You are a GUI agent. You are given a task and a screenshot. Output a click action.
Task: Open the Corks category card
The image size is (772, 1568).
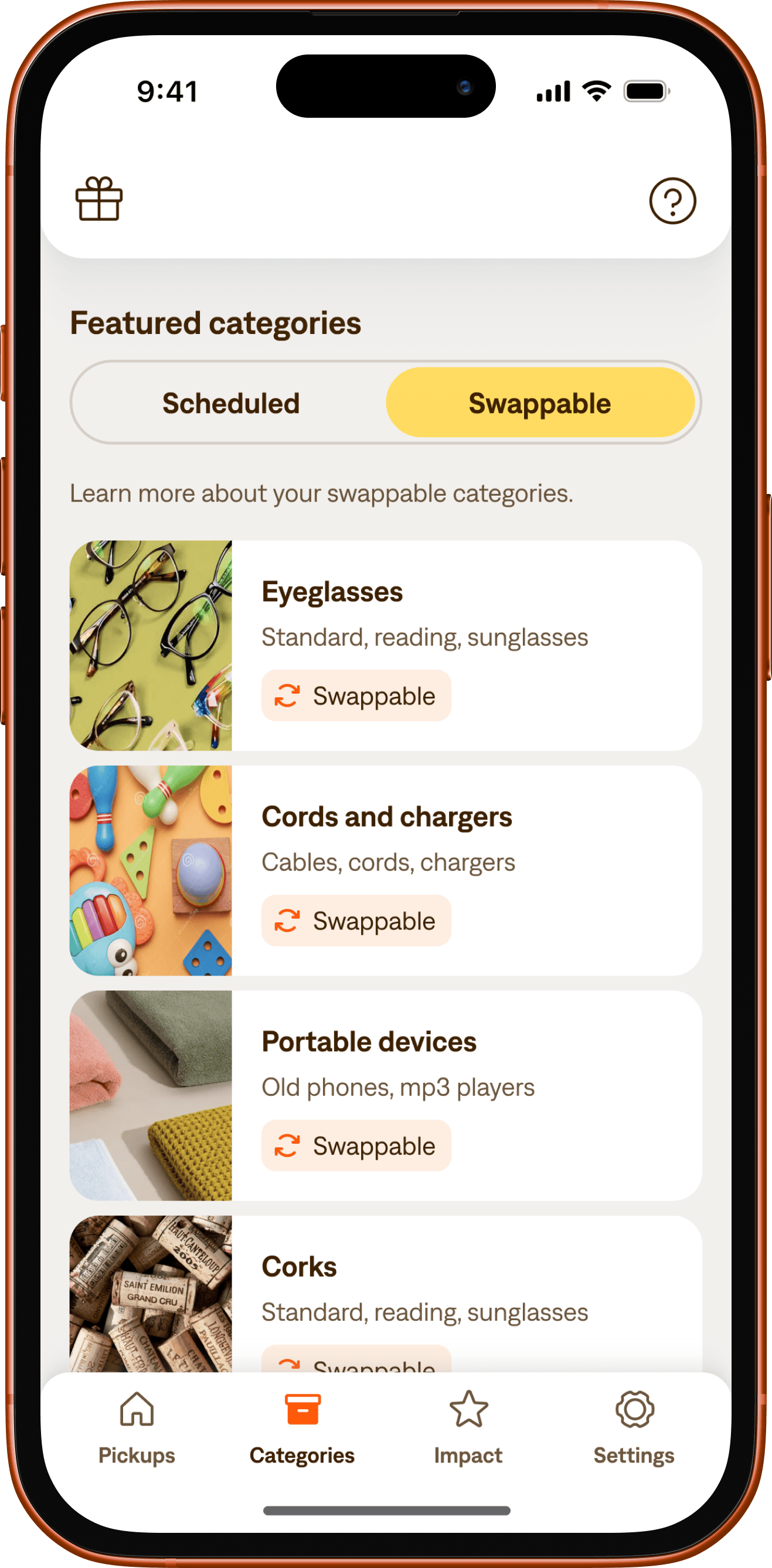point(385,1290)
